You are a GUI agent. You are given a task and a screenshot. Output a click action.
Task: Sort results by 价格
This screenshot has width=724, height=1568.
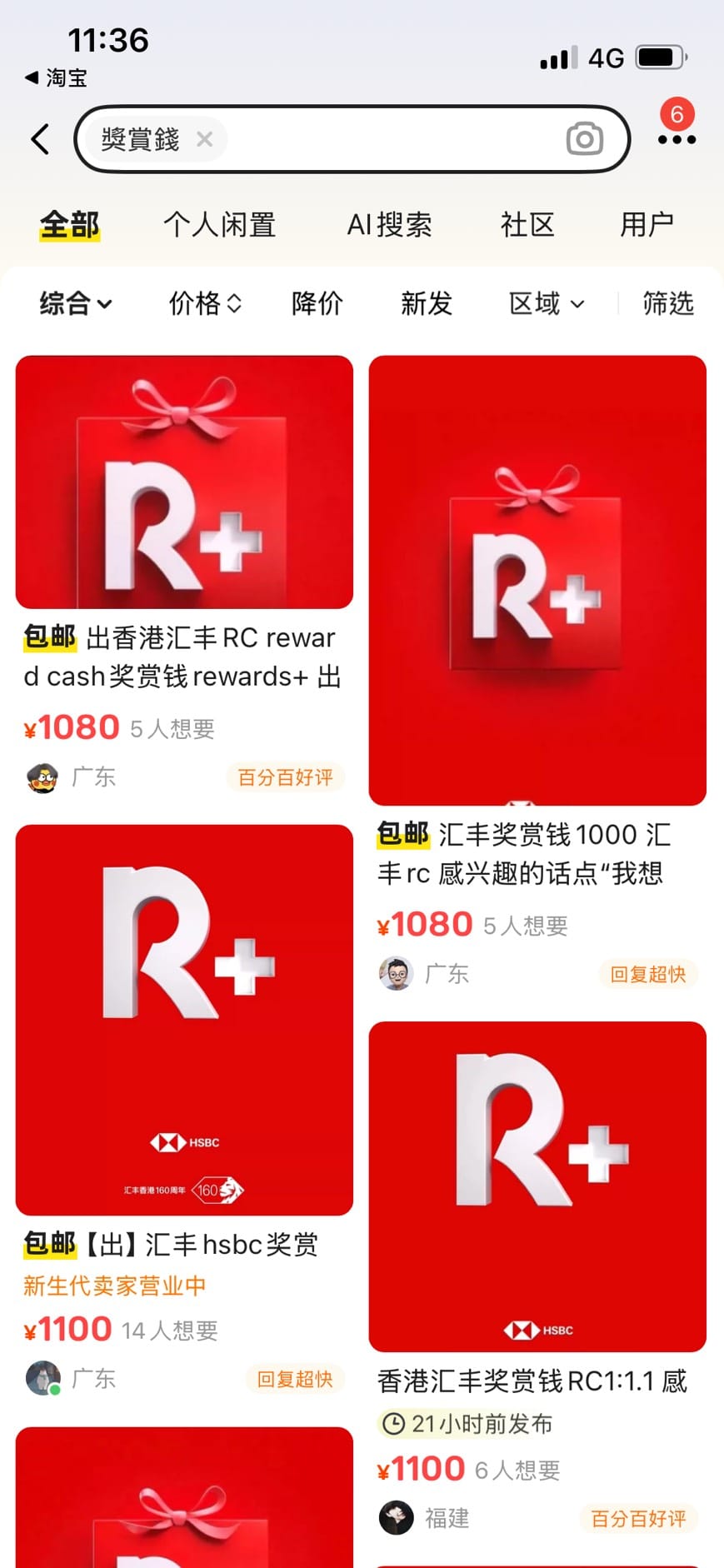pos(205,303)
